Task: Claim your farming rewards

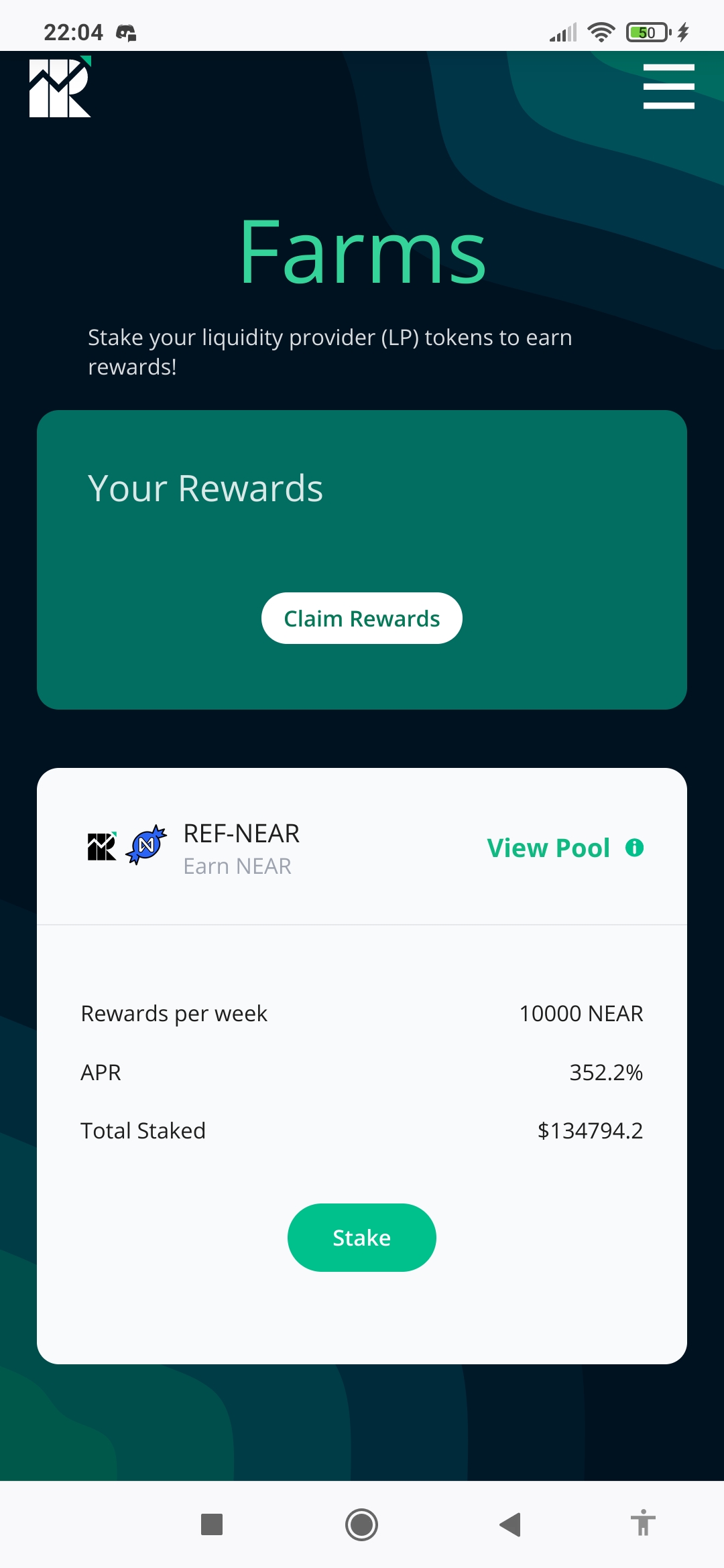Action: tap(362, 618)
